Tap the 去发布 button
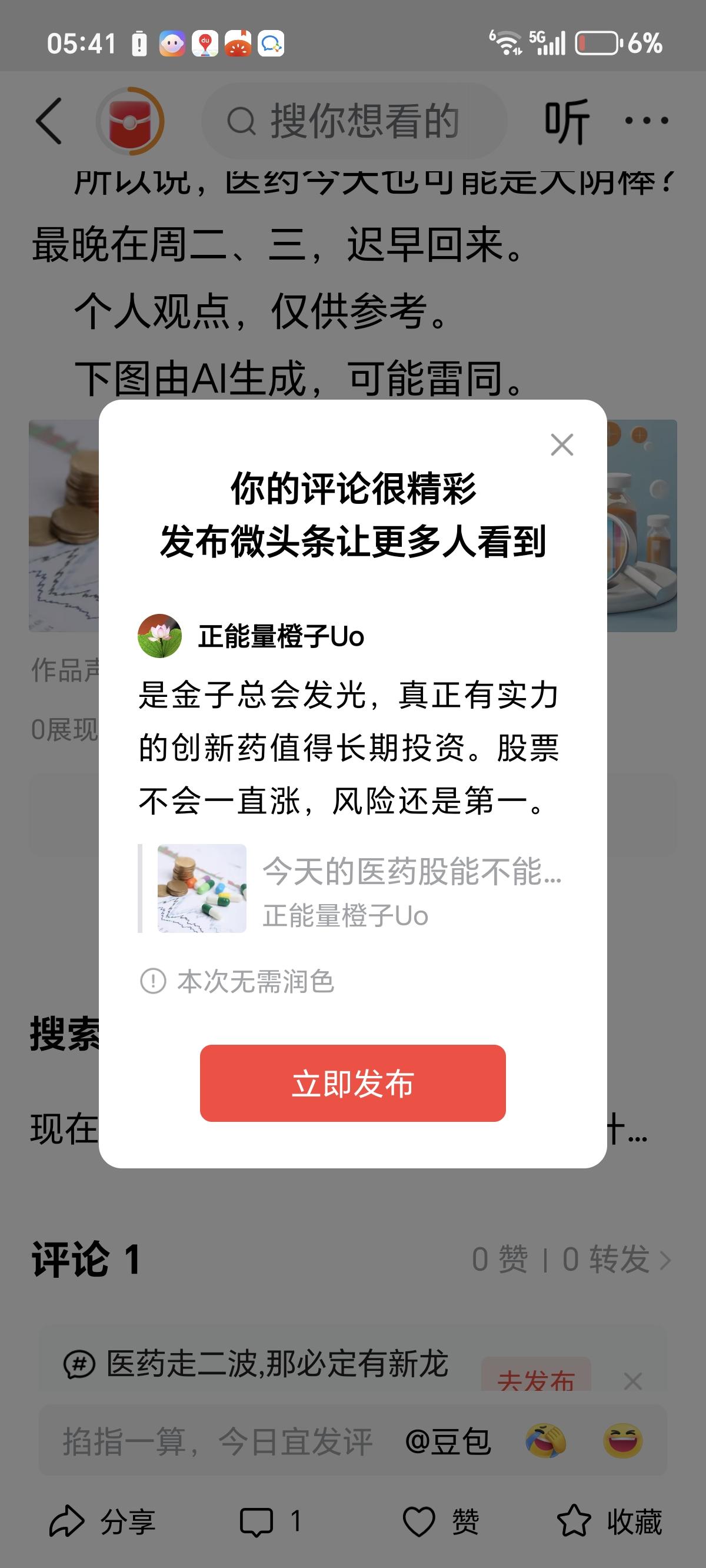The image size is (706, 1568). tap(538, 1379)
